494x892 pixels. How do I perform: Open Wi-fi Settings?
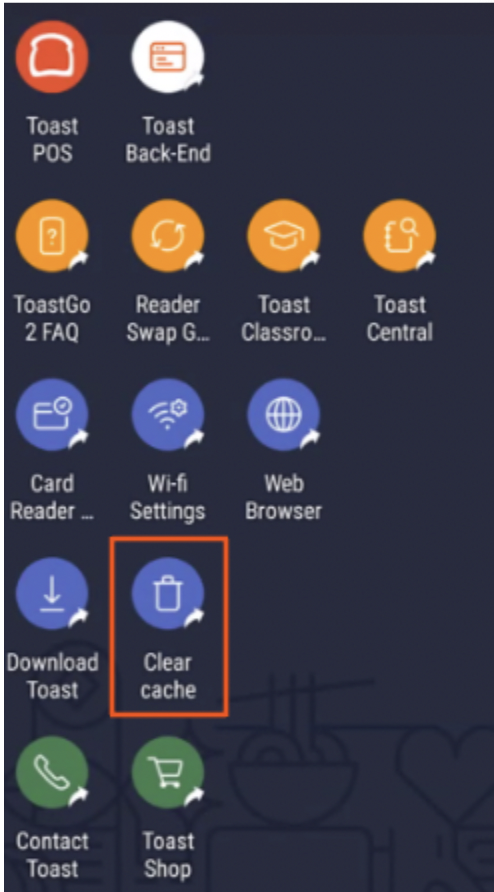[168, 415]
